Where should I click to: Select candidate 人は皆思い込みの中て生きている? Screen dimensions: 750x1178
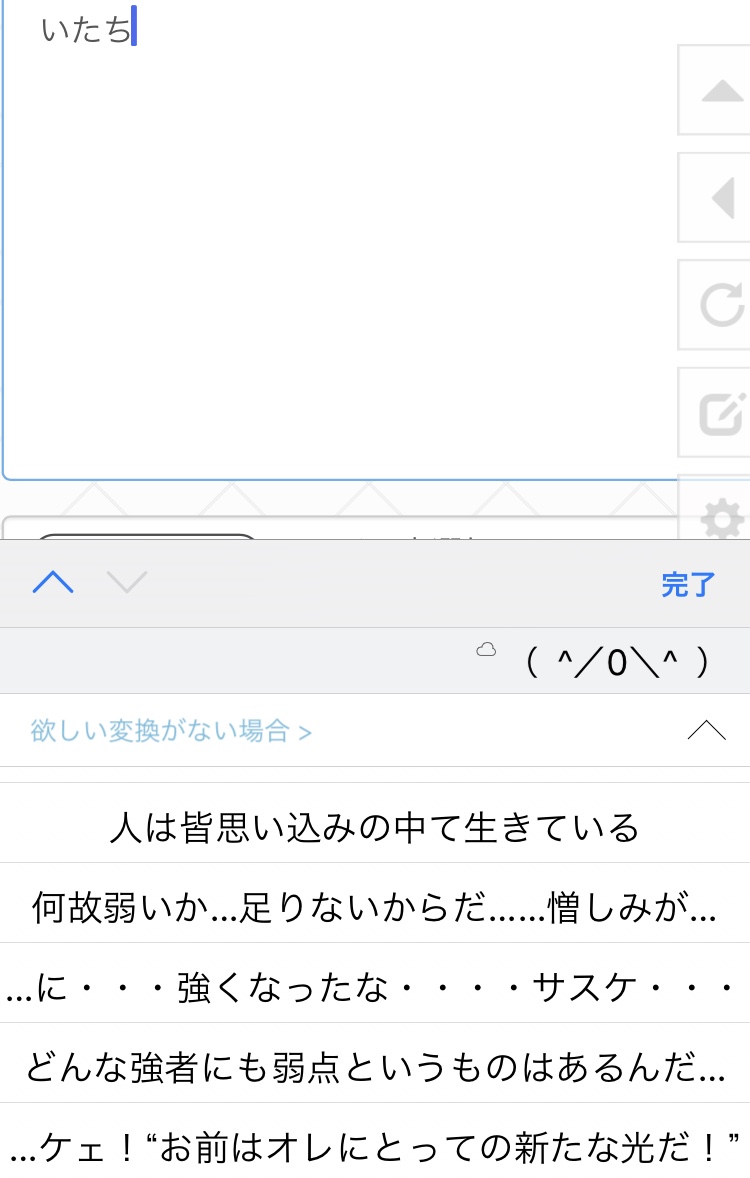click(x=374, y=827)
